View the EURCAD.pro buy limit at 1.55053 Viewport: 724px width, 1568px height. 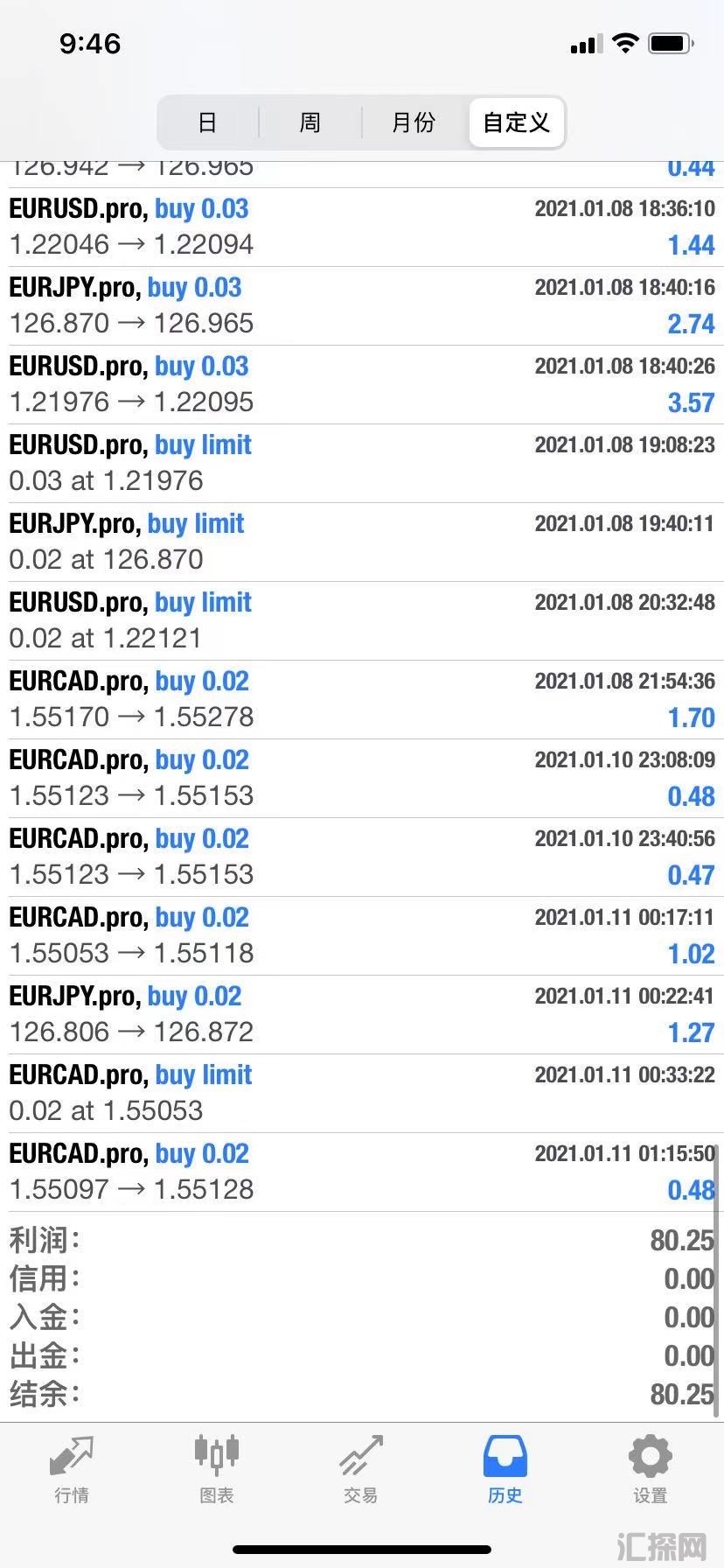[362, 1094]
